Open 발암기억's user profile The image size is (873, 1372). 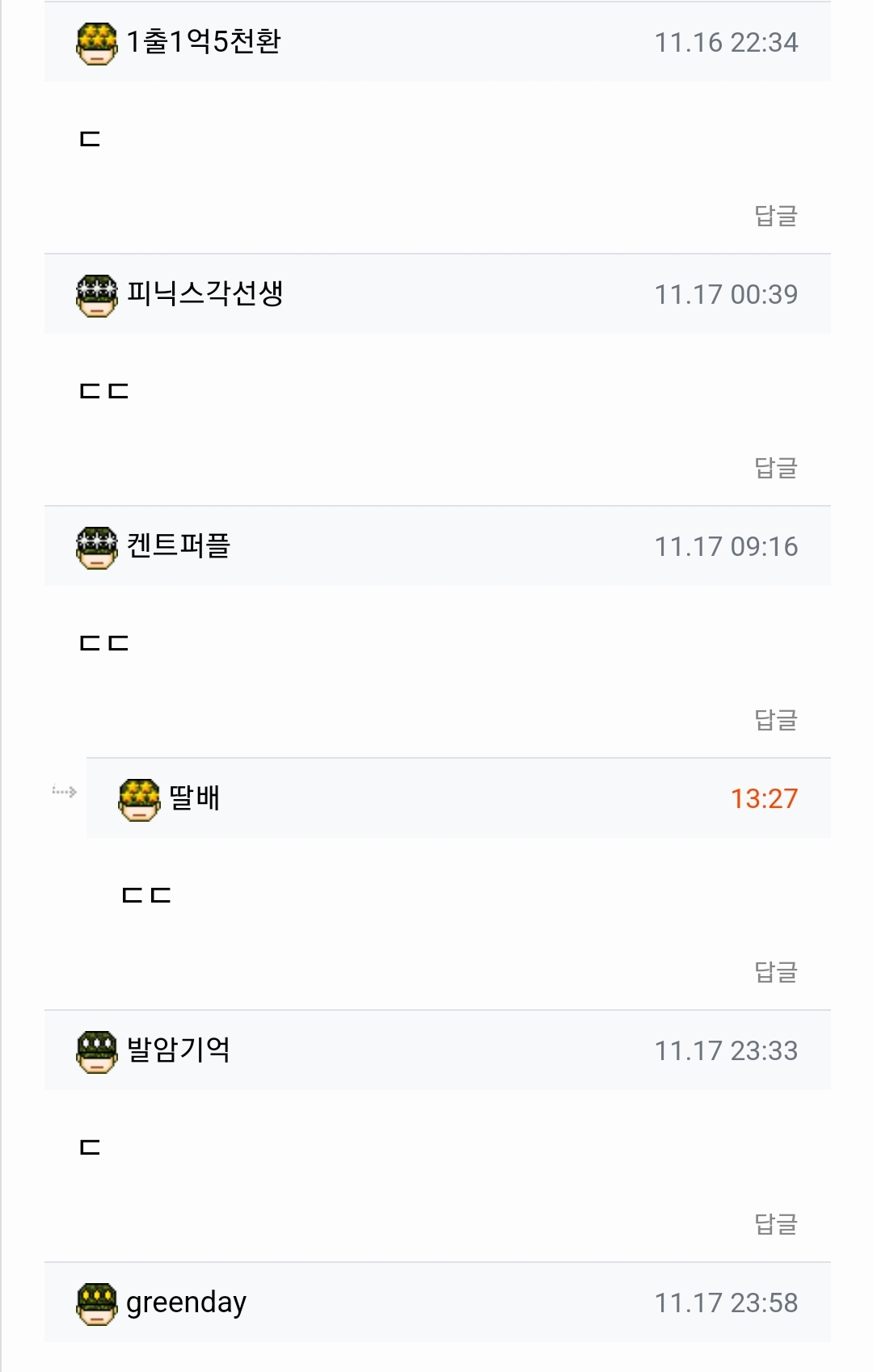[x=179, y=1050]
